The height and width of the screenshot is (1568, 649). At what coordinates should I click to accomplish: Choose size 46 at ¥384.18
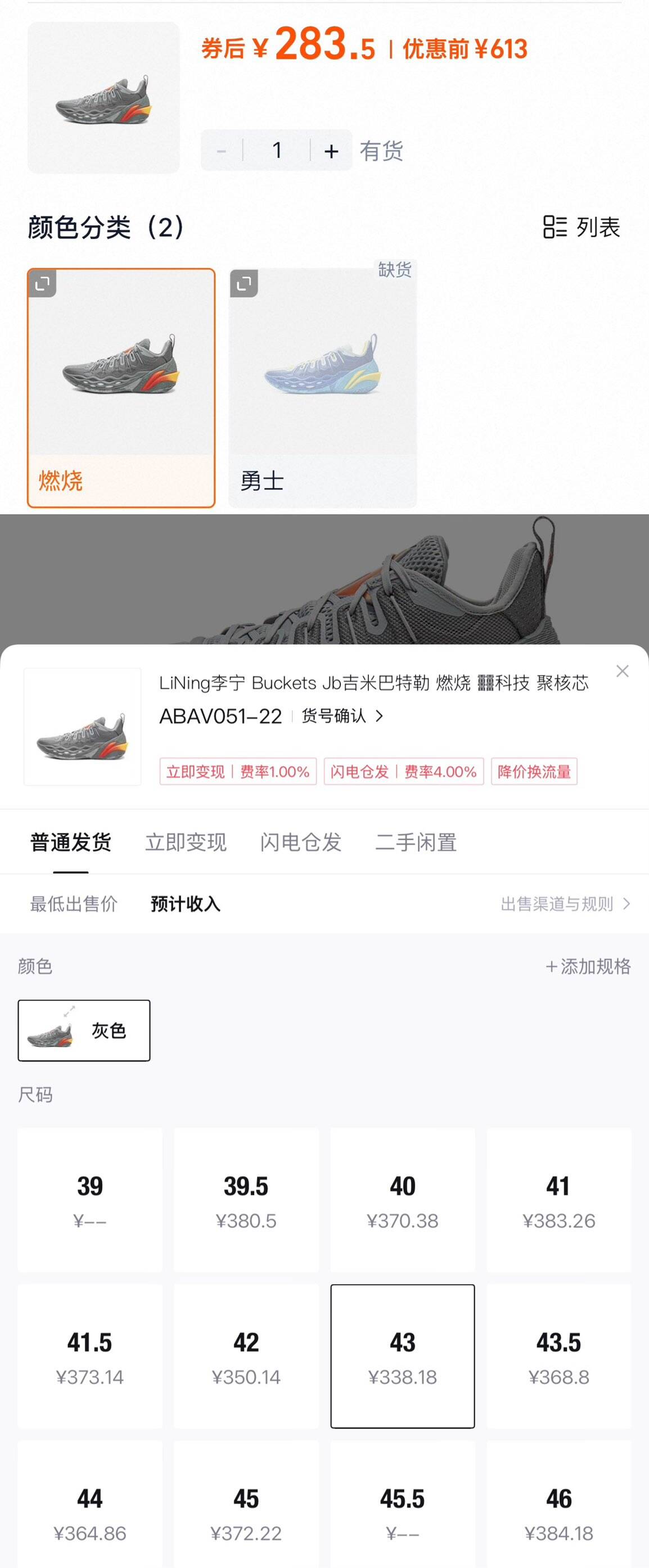point(558,1512)
